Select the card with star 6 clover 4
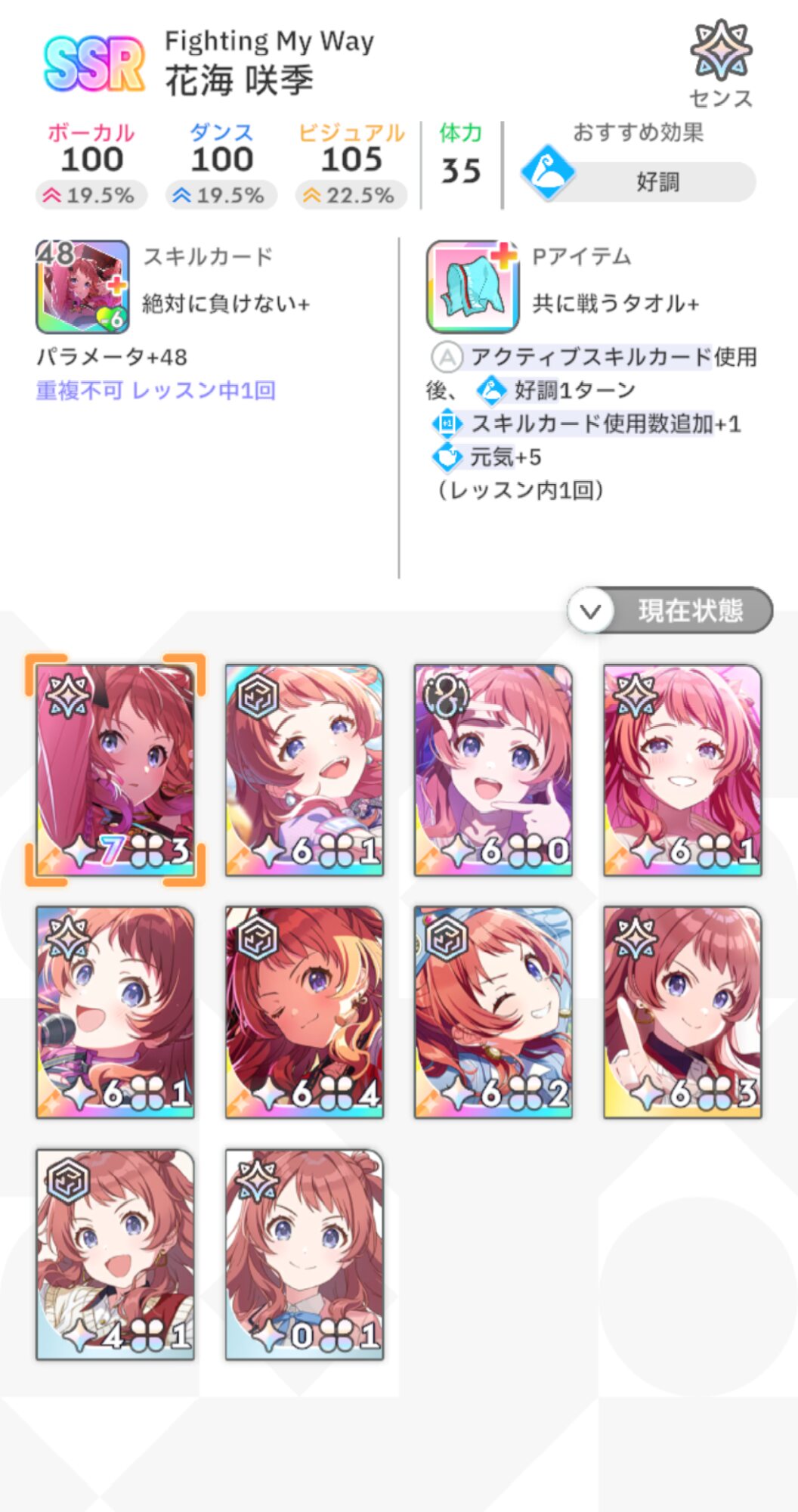The image size is (798, 1512). 305,1012
